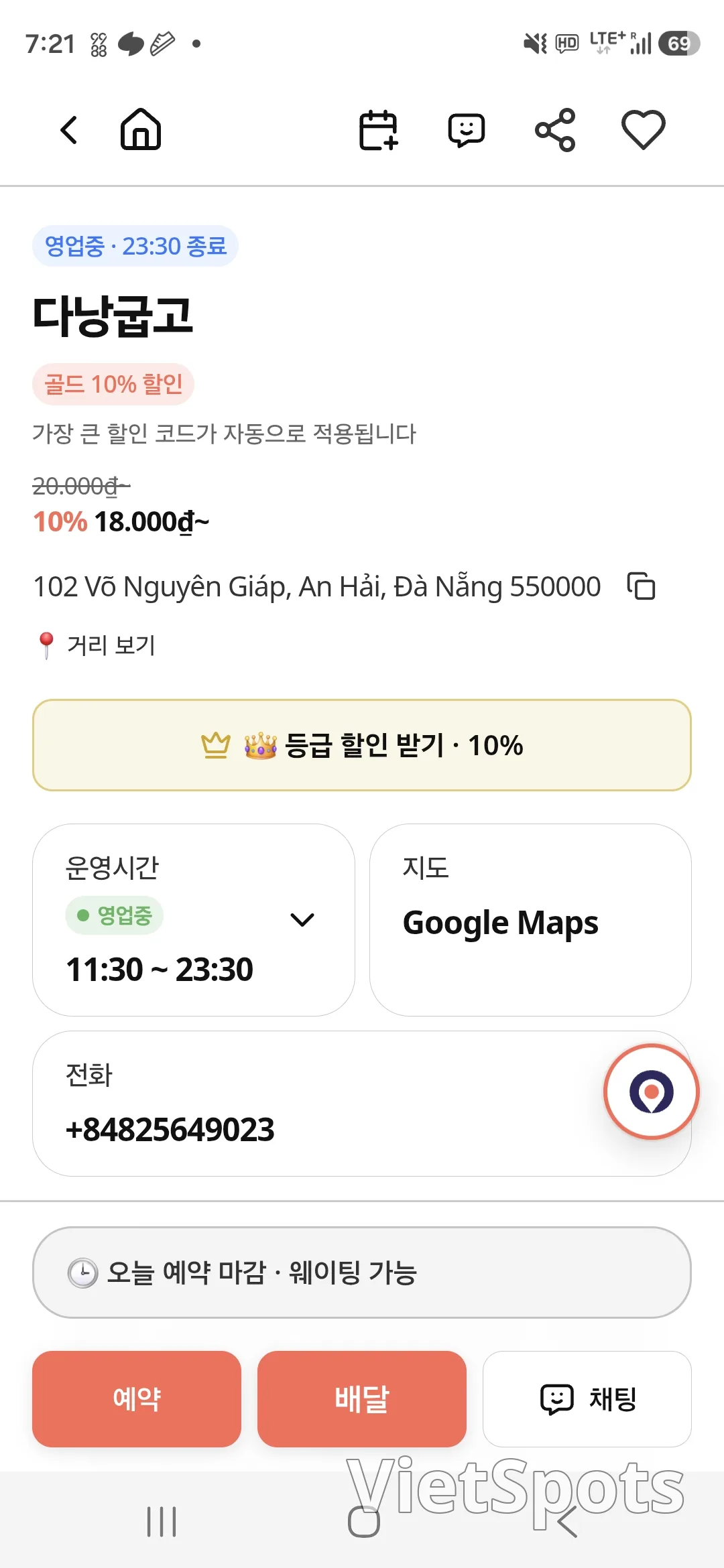The width and height of the screenshot is (724, 1568).
Task: Open the Google Maps card
Action: (x=530, y=920)
